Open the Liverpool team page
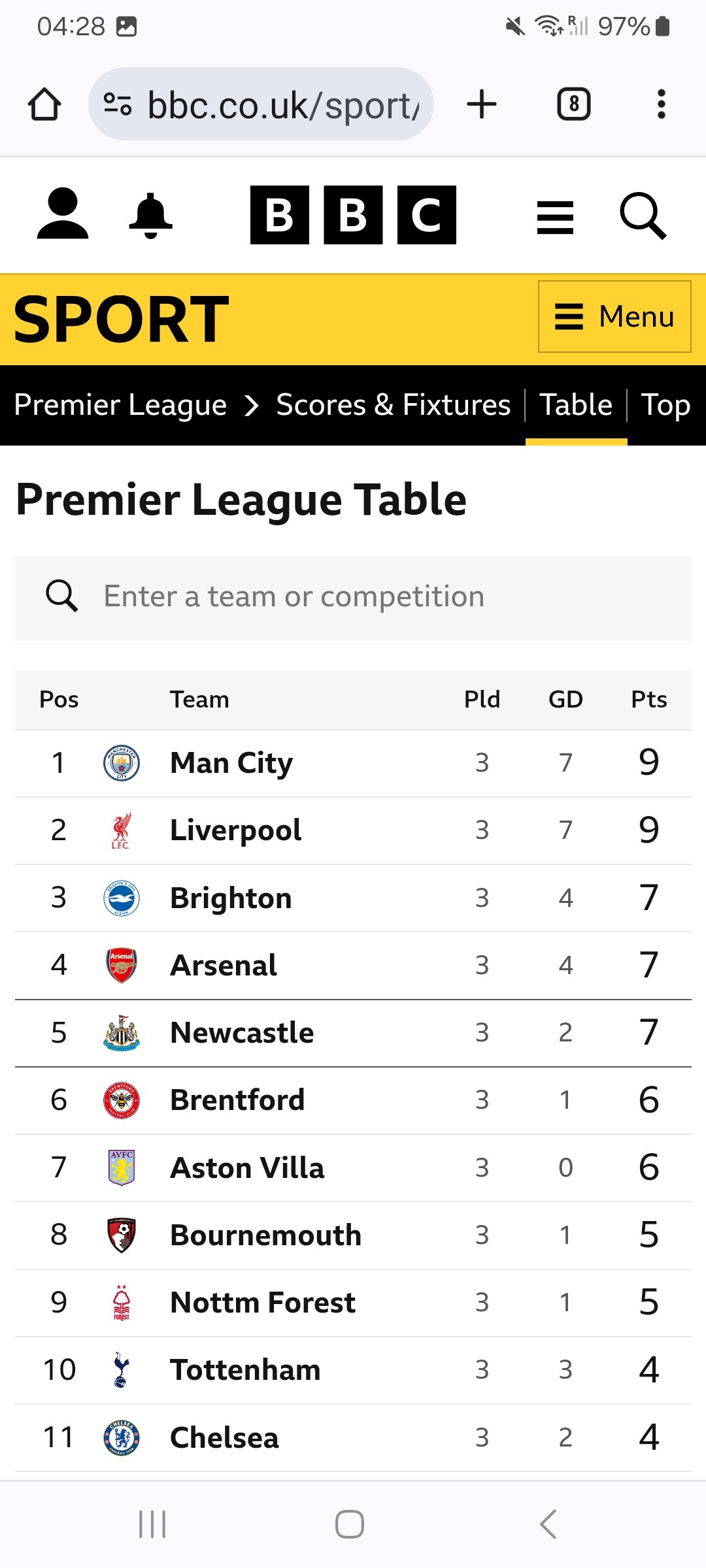 tap(236, 830)
